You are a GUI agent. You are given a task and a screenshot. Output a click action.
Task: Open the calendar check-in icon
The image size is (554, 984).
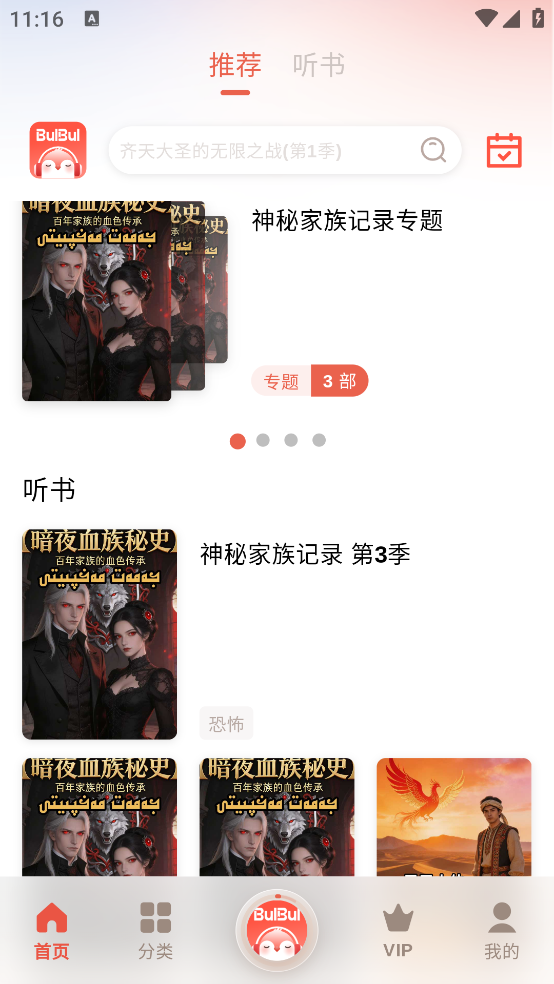click(x=504, y=151)
